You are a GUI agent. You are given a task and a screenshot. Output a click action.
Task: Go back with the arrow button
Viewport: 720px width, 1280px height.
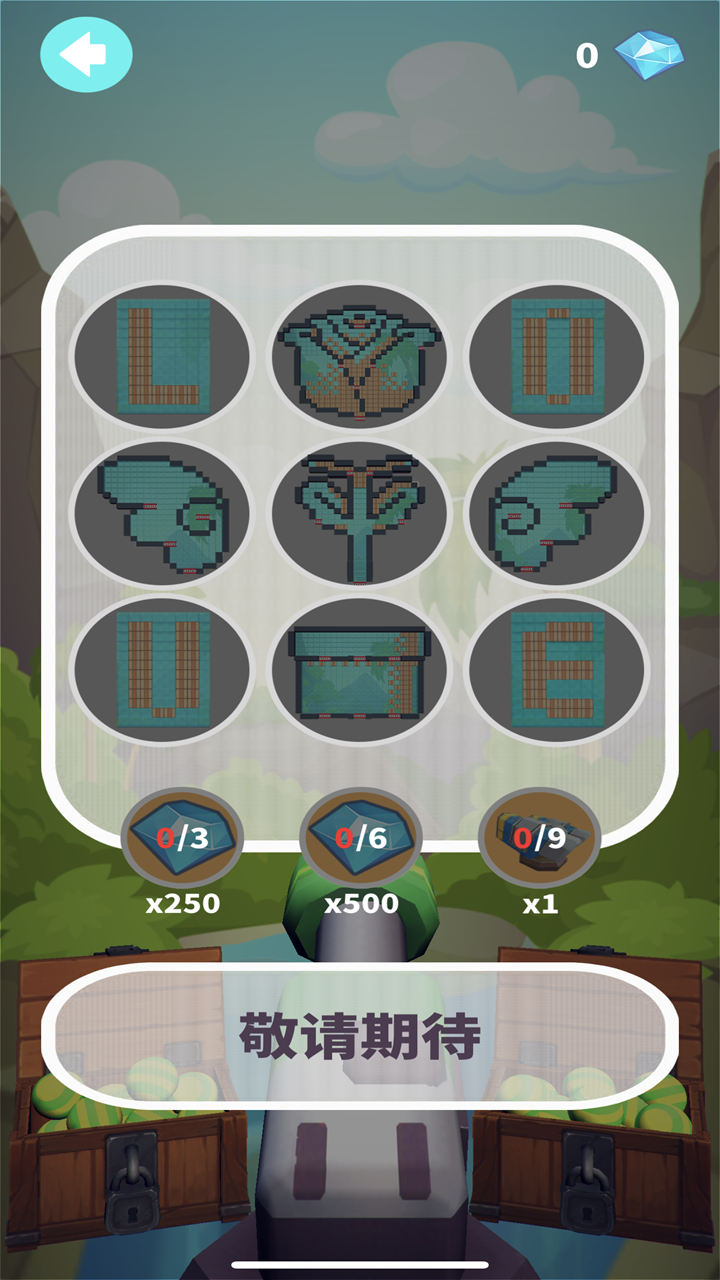tap(86, 54)
